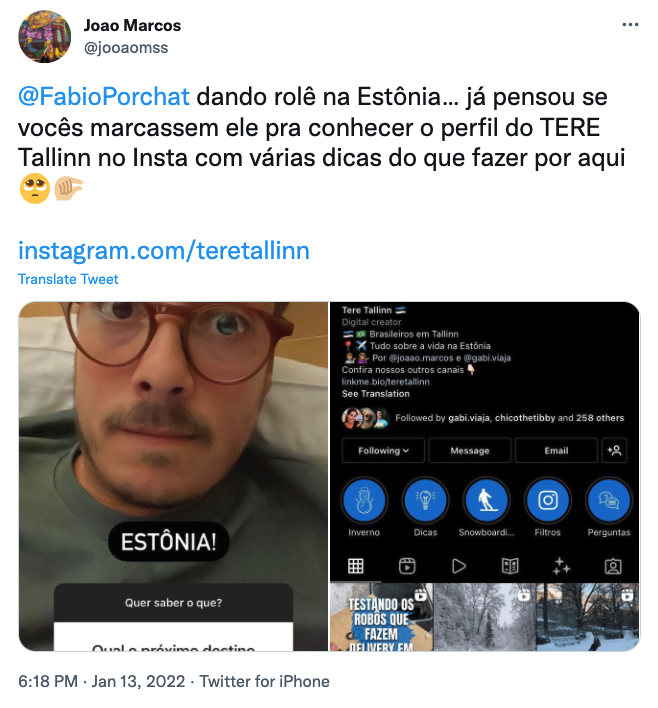Open the left Estônia story image
This screenshot has width=658, height=708.
point(174,476)
